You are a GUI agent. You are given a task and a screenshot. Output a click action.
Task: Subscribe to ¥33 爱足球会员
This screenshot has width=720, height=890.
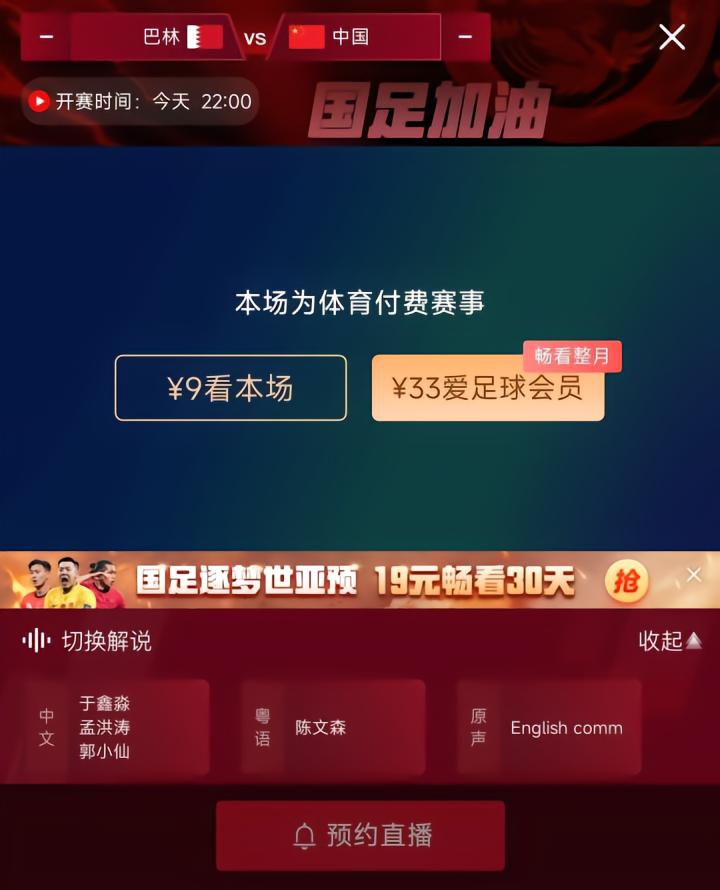point(488,388)
